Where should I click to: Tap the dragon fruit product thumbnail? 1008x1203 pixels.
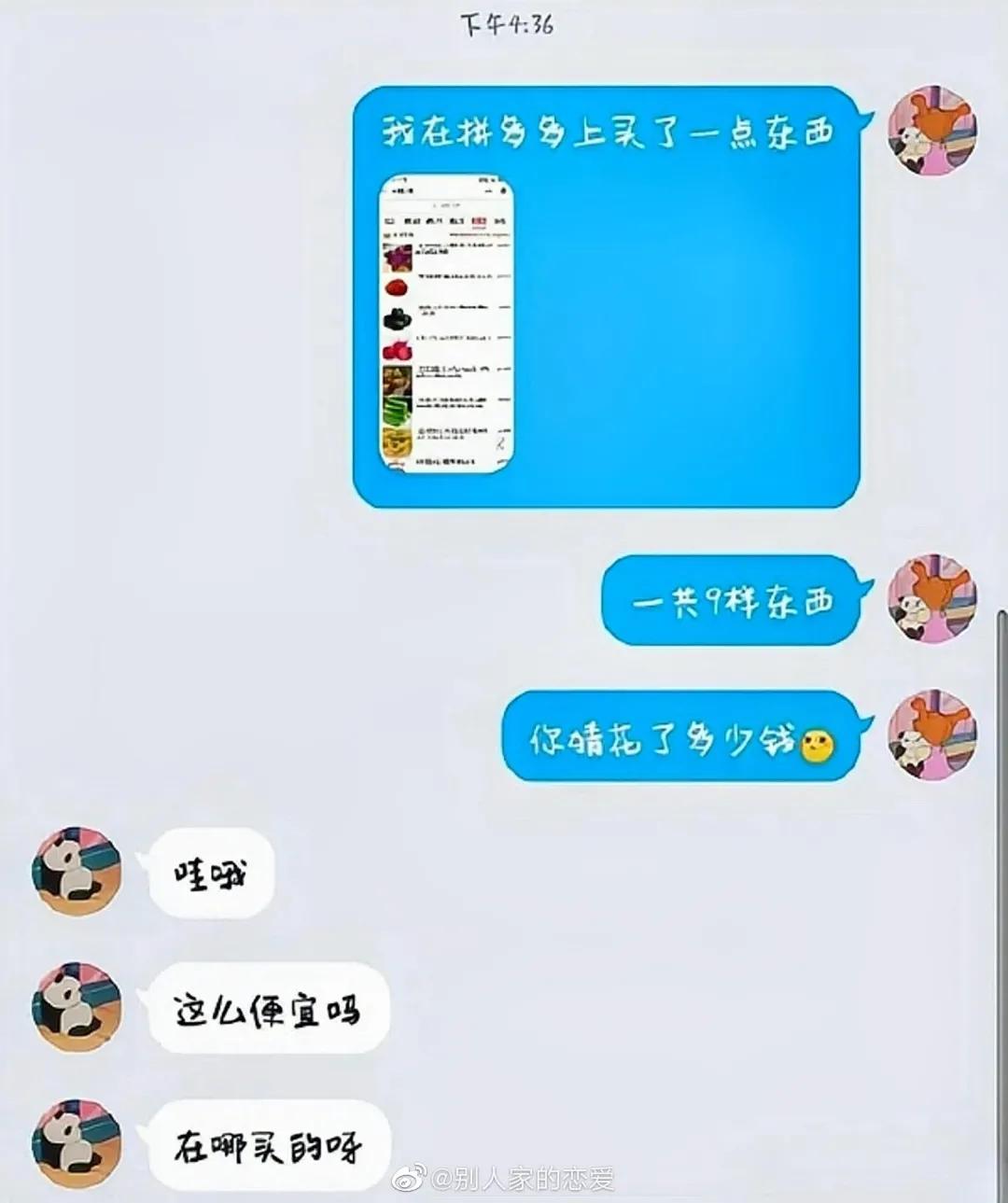(x=397, y=349)
